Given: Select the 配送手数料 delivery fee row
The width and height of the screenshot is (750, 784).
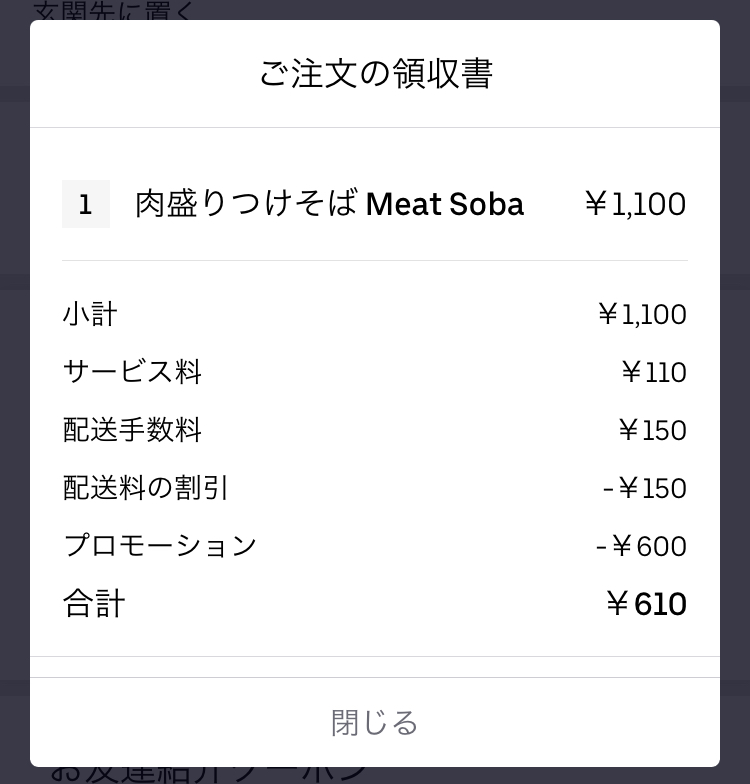Looking at the screenshot, I should point(131,429).
